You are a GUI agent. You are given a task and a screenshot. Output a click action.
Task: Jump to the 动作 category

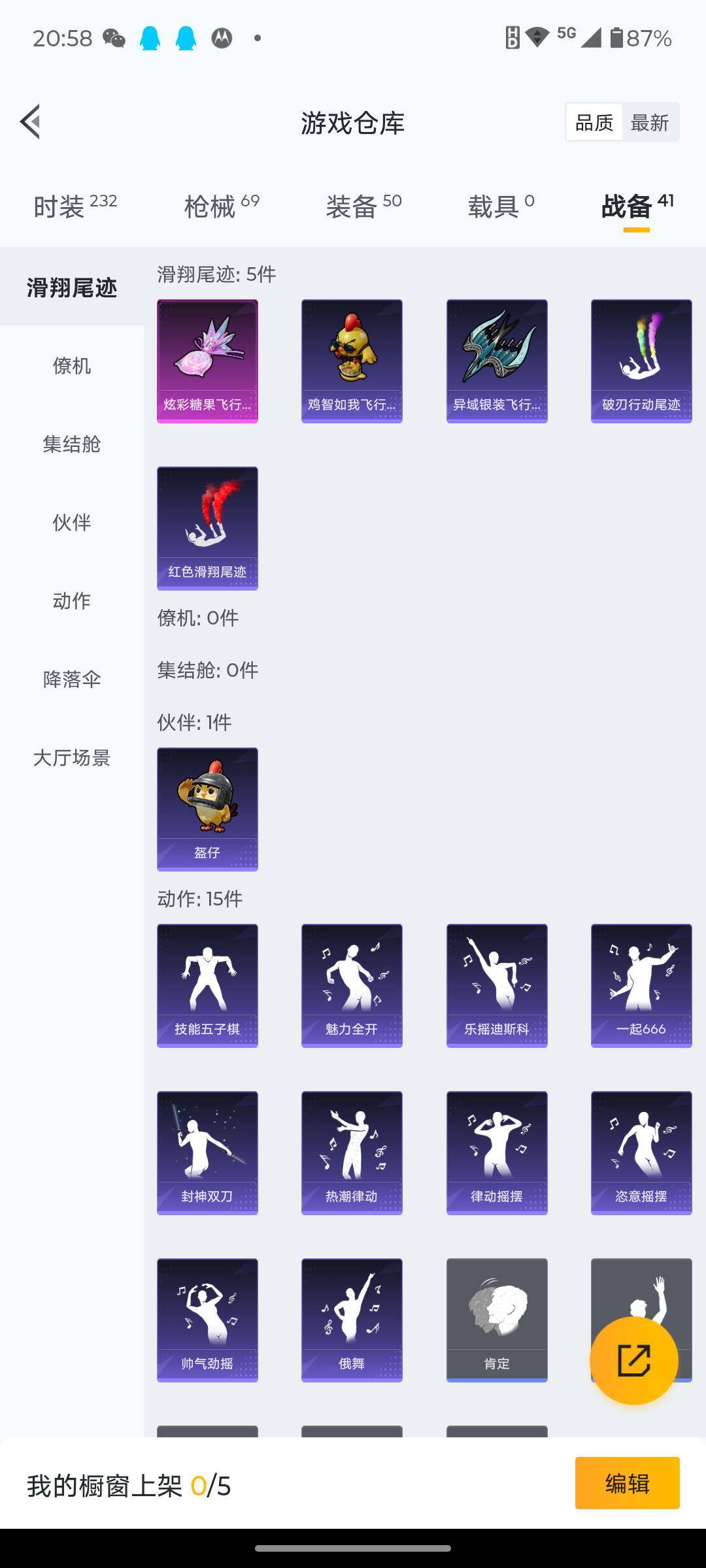click(x=72, y=601)
